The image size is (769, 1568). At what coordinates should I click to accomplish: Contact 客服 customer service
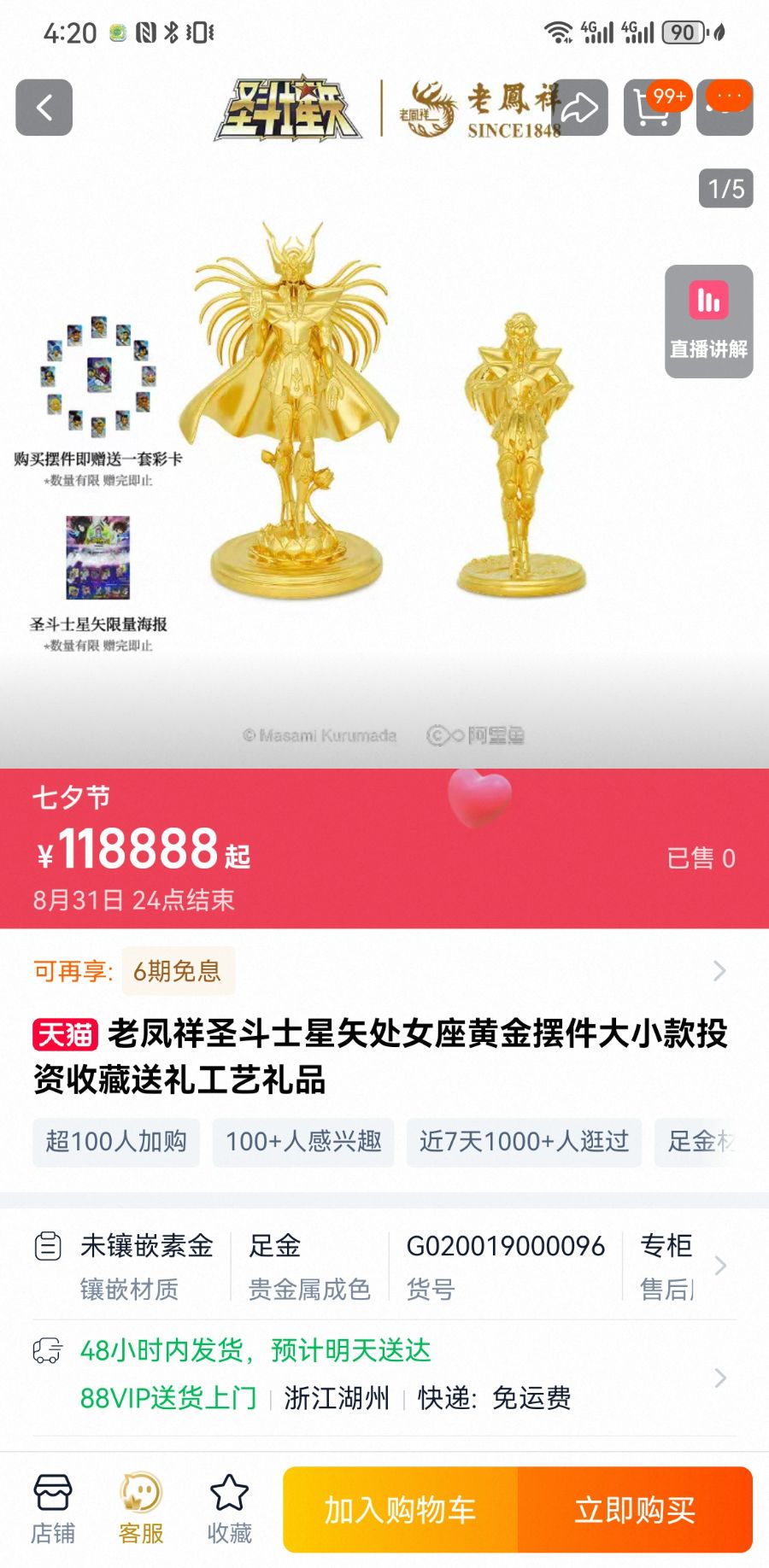tap(141, 1510)
